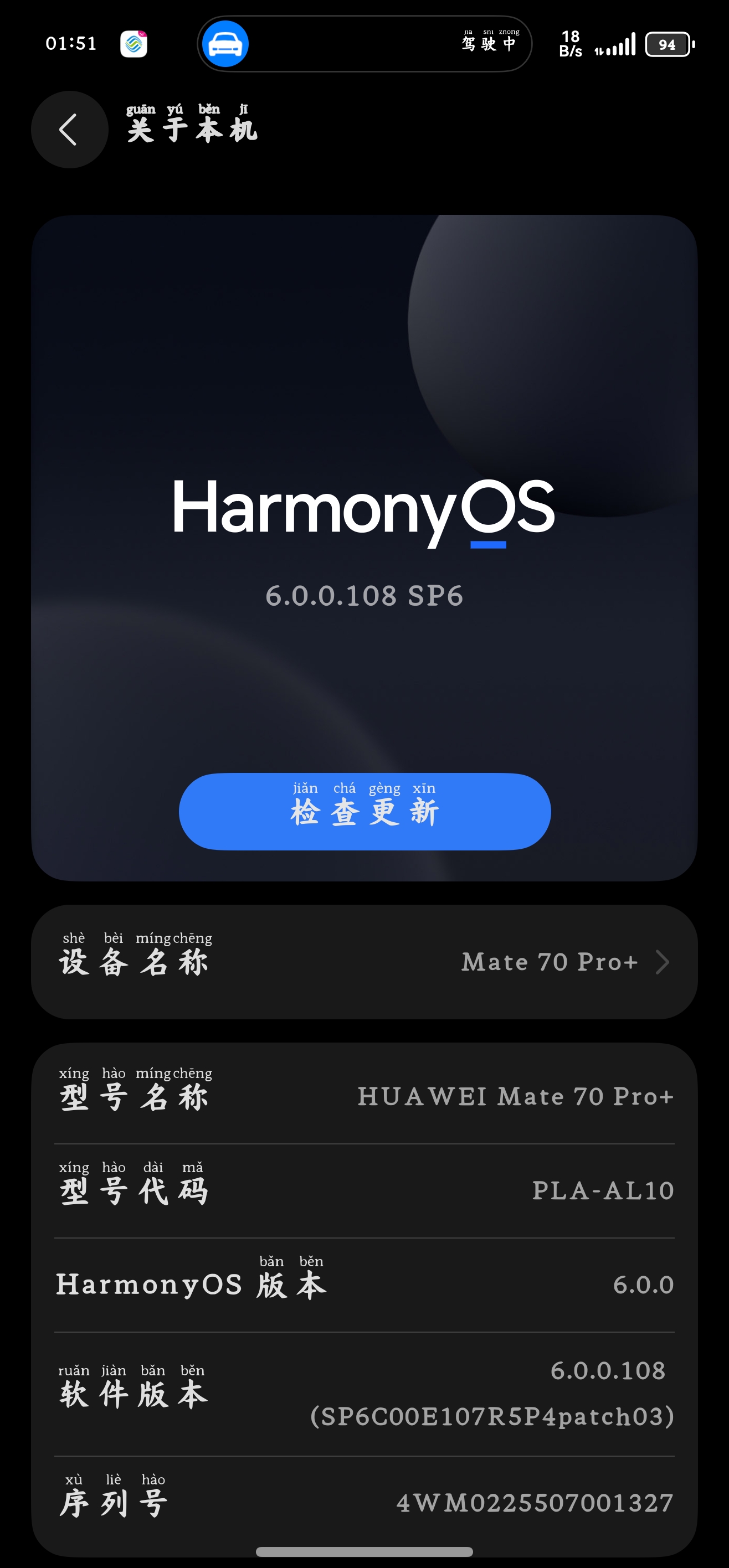Tap the 软件版本 software version entry
This screenshot has height=1568, width=729.
pyautogui.click(x=364, y=1394)
